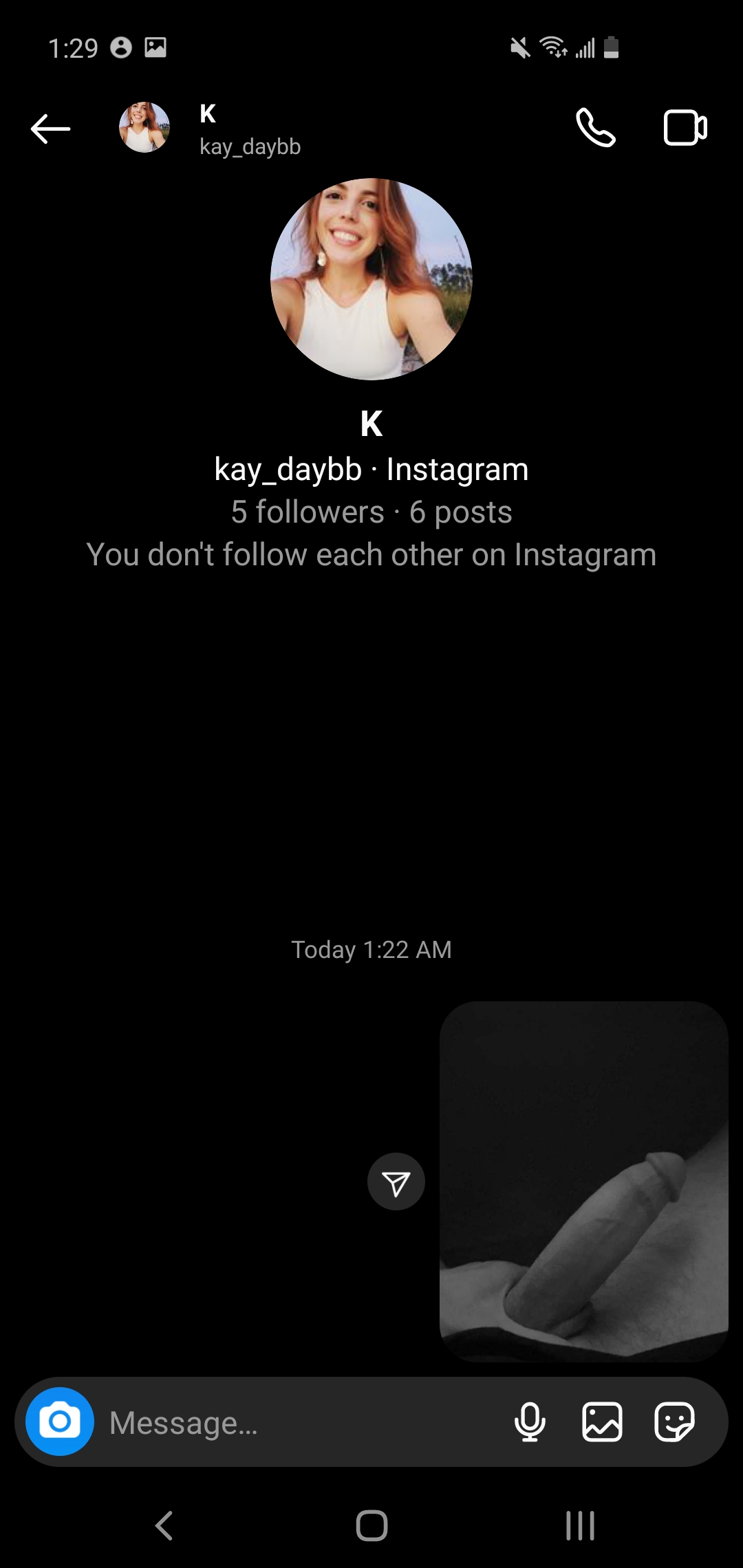Open the camera from the message bar
Image resolution: width=743 pixels, height=1568 pixels.
[60, 1422]
